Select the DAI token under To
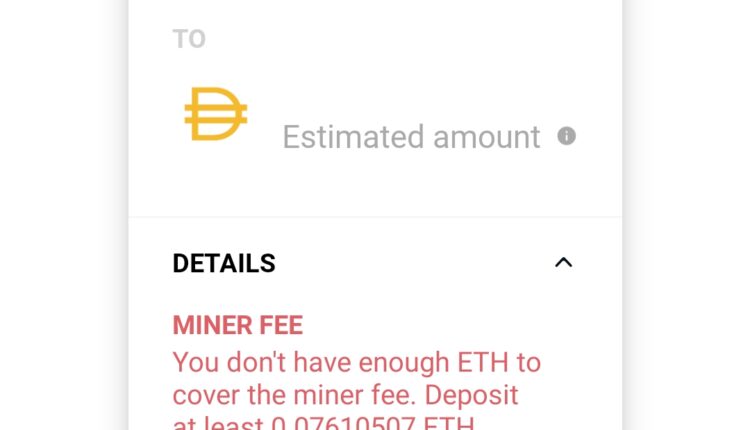The height and width of the screenshot is (430, 750). click(x=215, y=114)
